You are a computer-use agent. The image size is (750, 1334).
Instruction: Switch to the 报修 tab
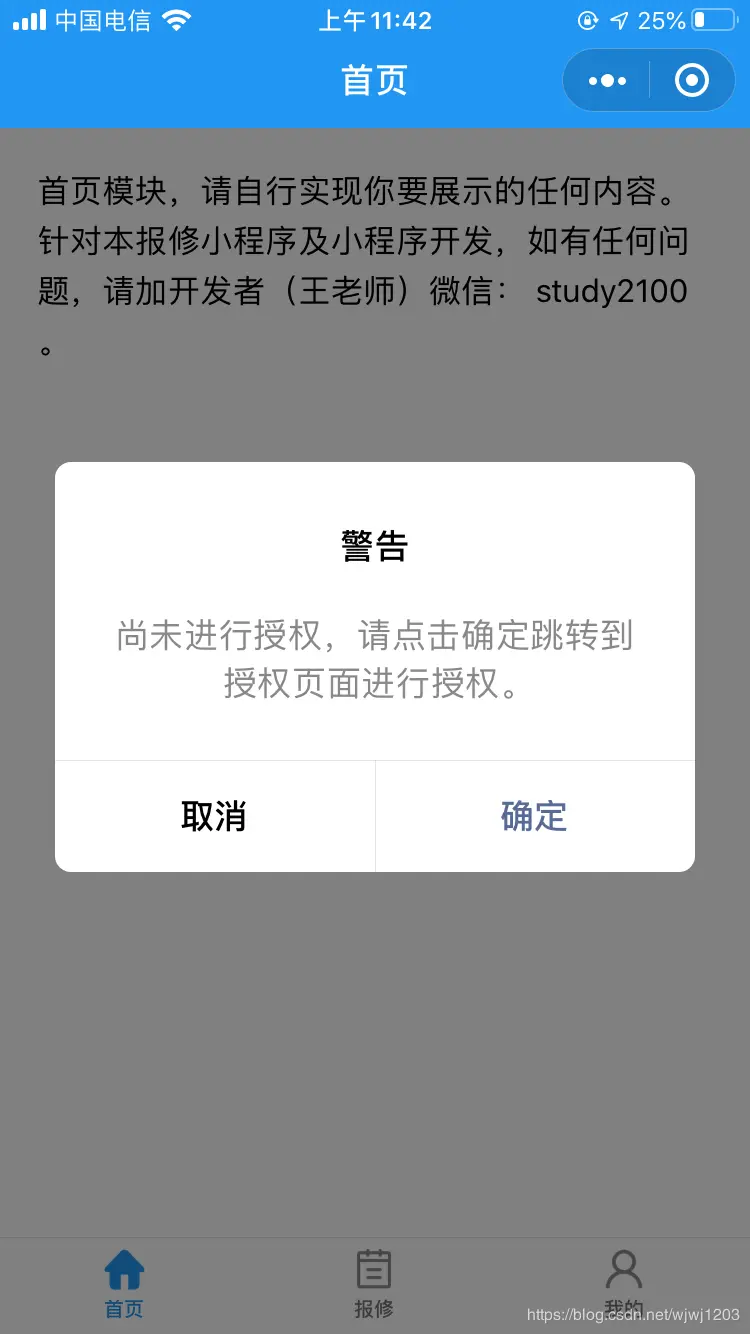[373, 1285]
